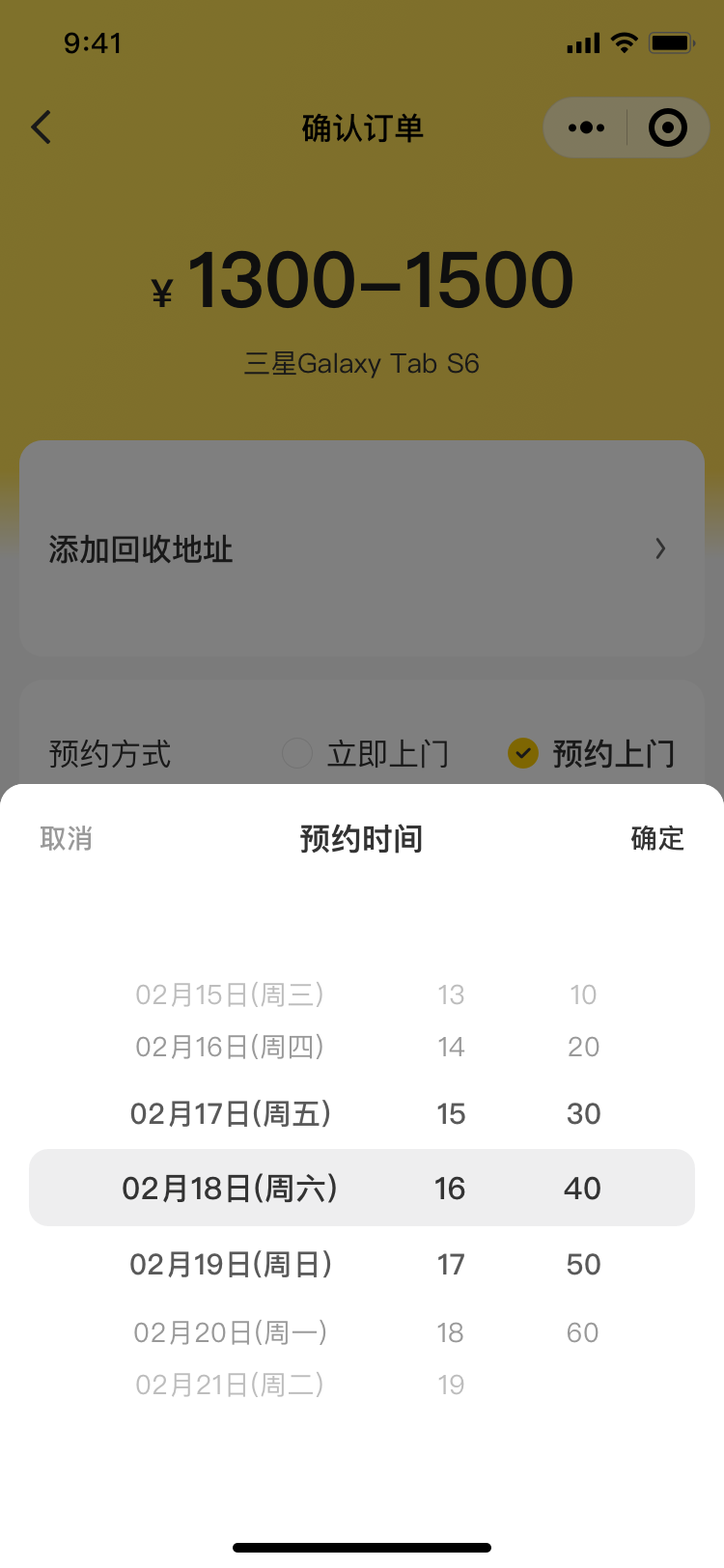Open 添加回收地址 to add pickup address

point(362,548)
